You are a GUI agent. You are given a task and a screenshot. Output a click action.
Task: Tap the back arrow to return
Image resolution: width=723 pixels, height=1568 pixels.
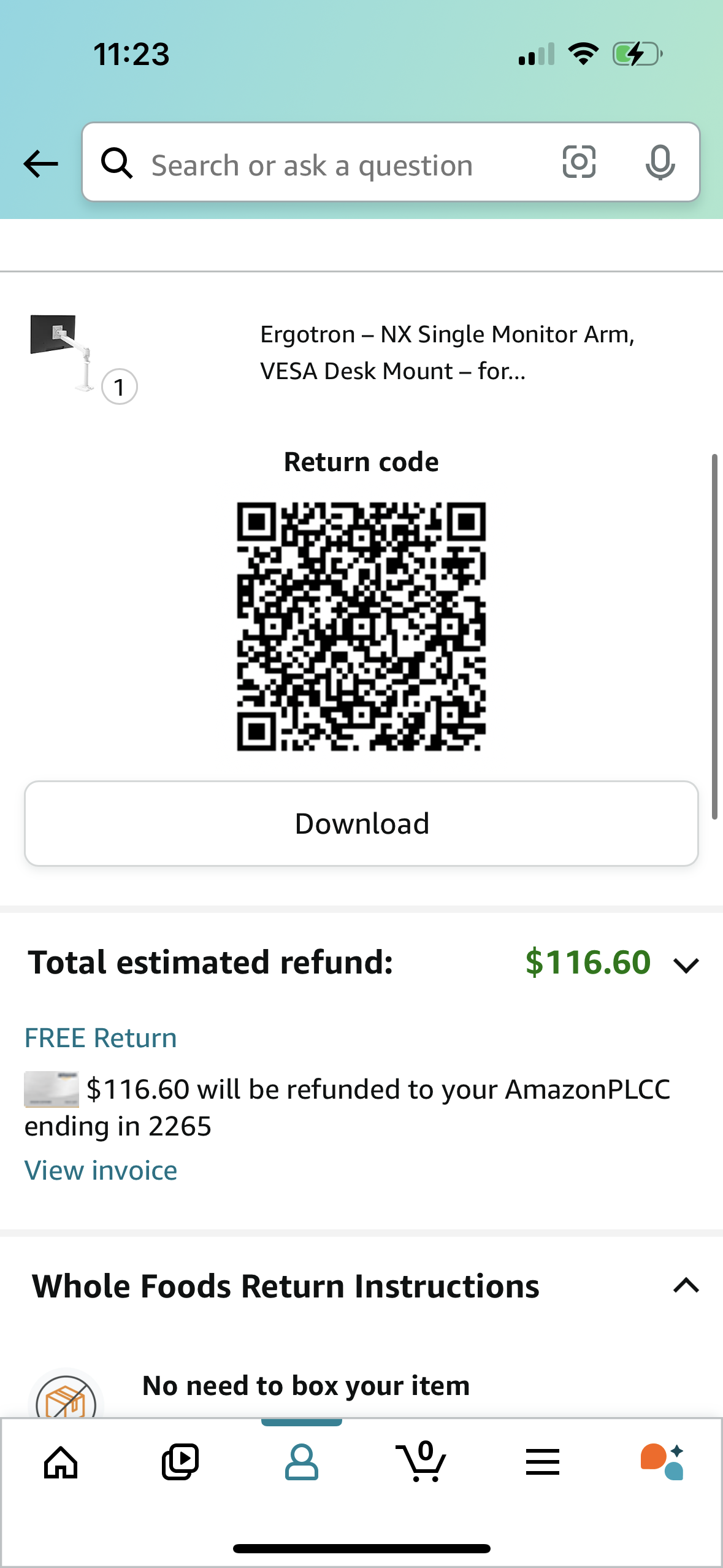[x=39, y=163]
